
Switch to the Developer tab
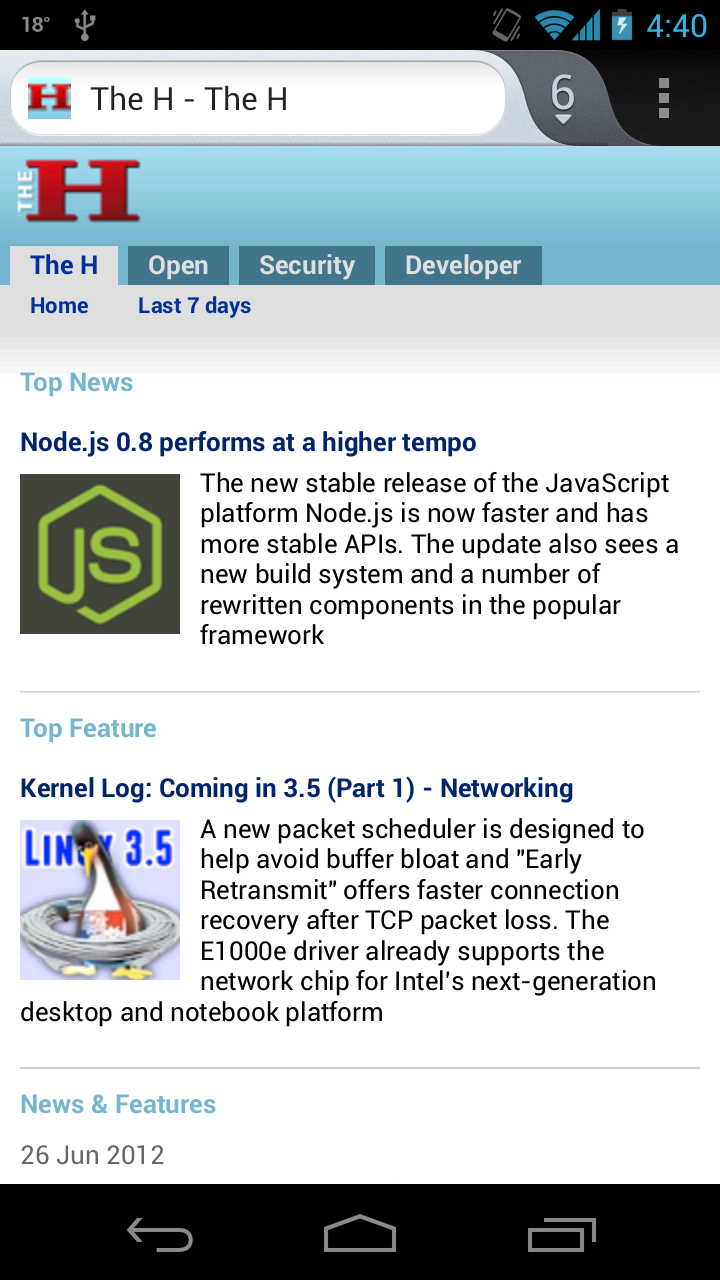(x=463, y=265)
